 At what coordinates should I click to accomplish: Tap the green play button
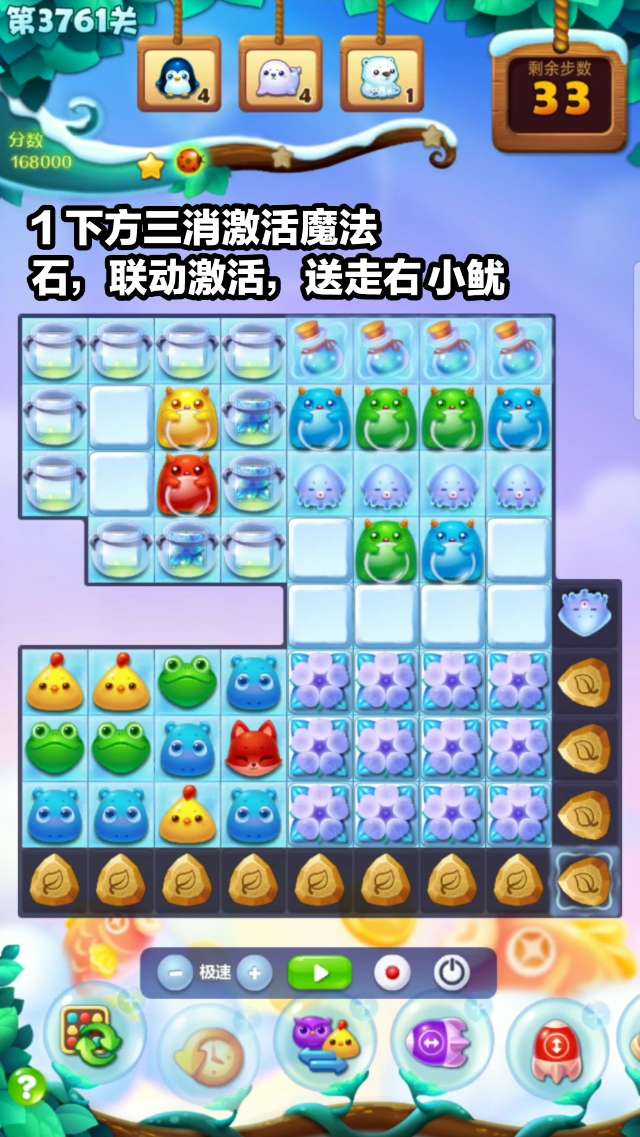(x=320, y=972)
